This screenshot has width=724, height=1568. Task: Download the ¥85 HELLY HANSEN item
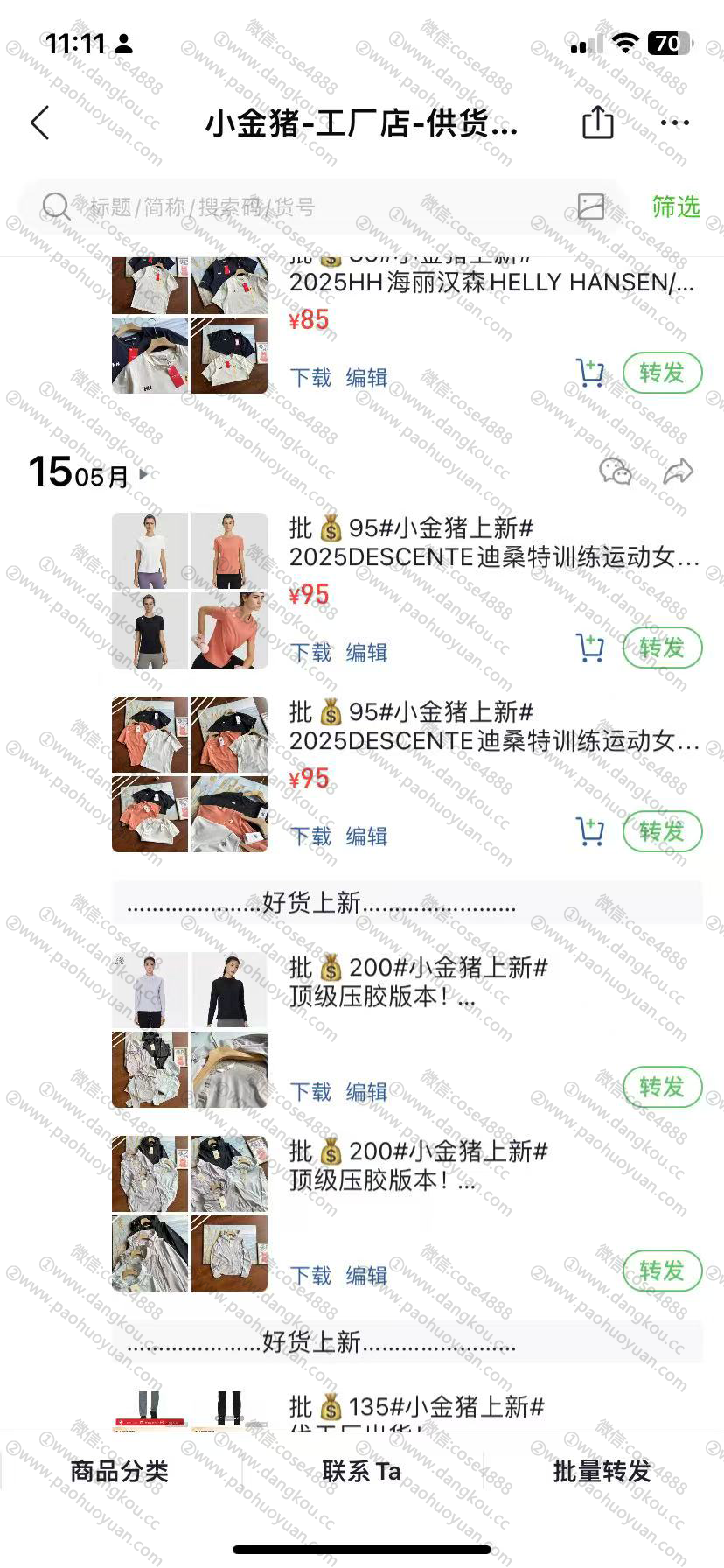(310, 377)
